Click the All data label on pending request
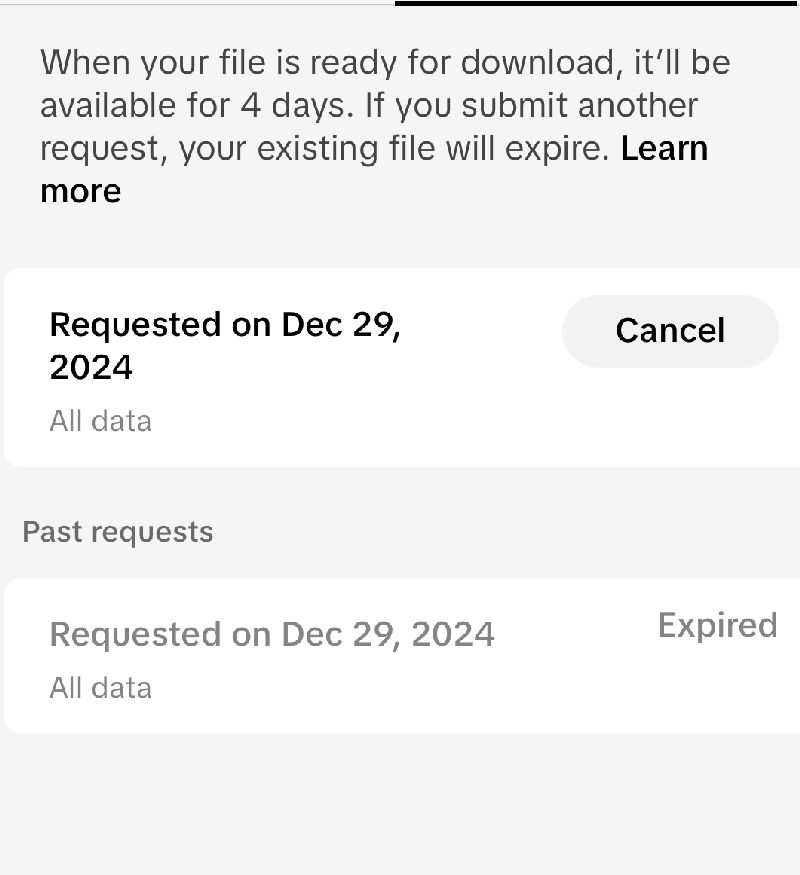Image resolution: width=800 pixels, height=875 pixels. pos(100,421)
